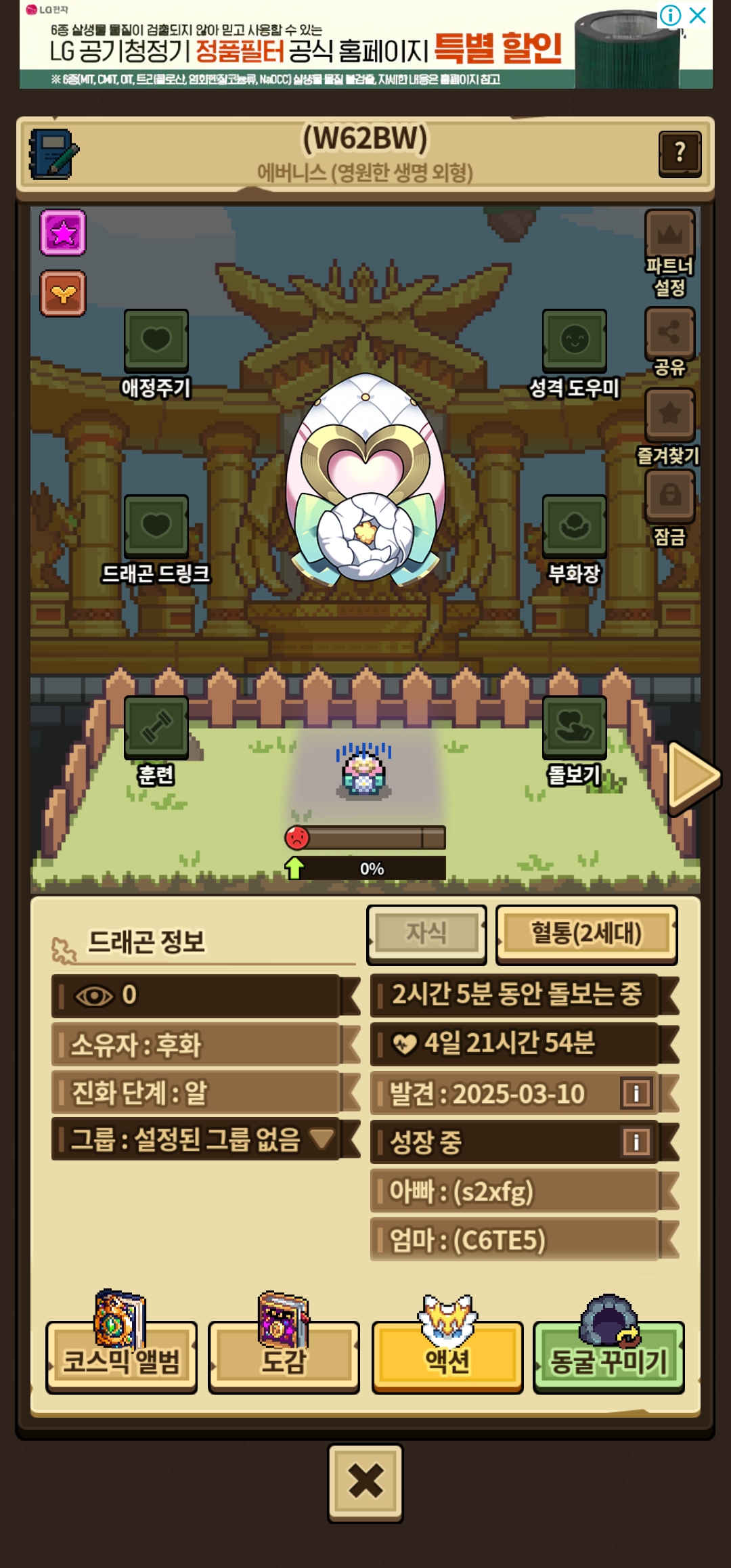731x1568 pixels.
Task: Open the notebook memo icon
Action: pyautogui.click(x=53, y=154)
